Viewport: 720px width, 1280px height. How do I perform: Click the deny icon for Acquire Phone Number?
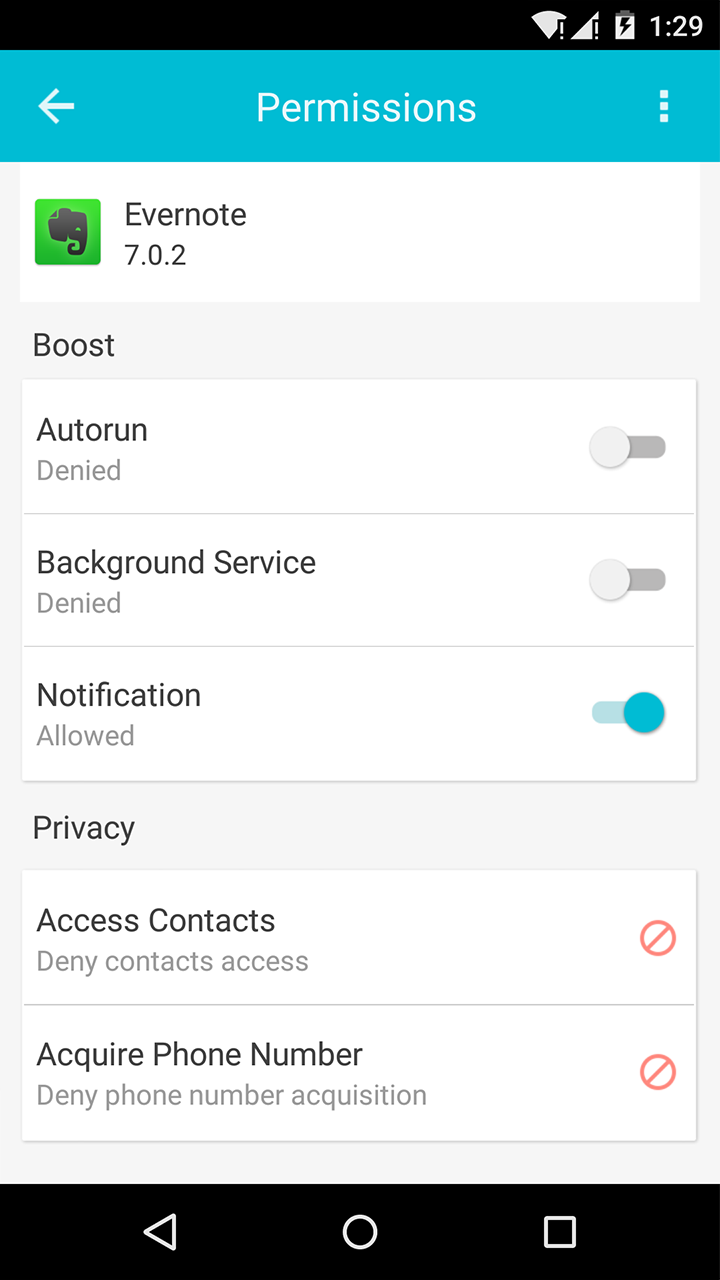pyautogui.click(x=657, y=1073)
